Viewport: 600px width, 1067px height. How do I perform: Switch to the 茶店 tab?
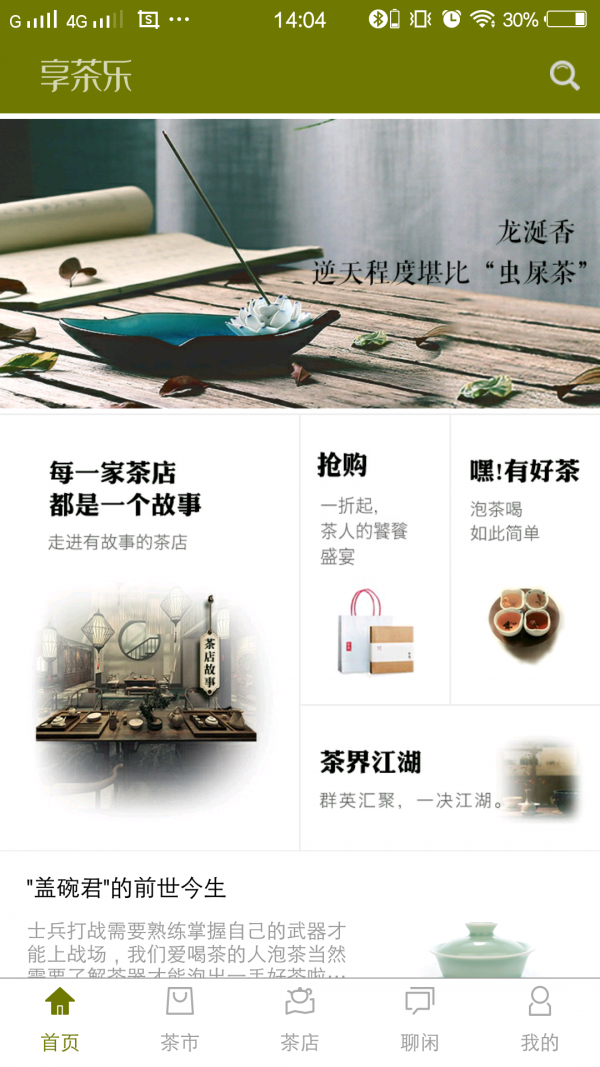click(x=300, y=1020)
